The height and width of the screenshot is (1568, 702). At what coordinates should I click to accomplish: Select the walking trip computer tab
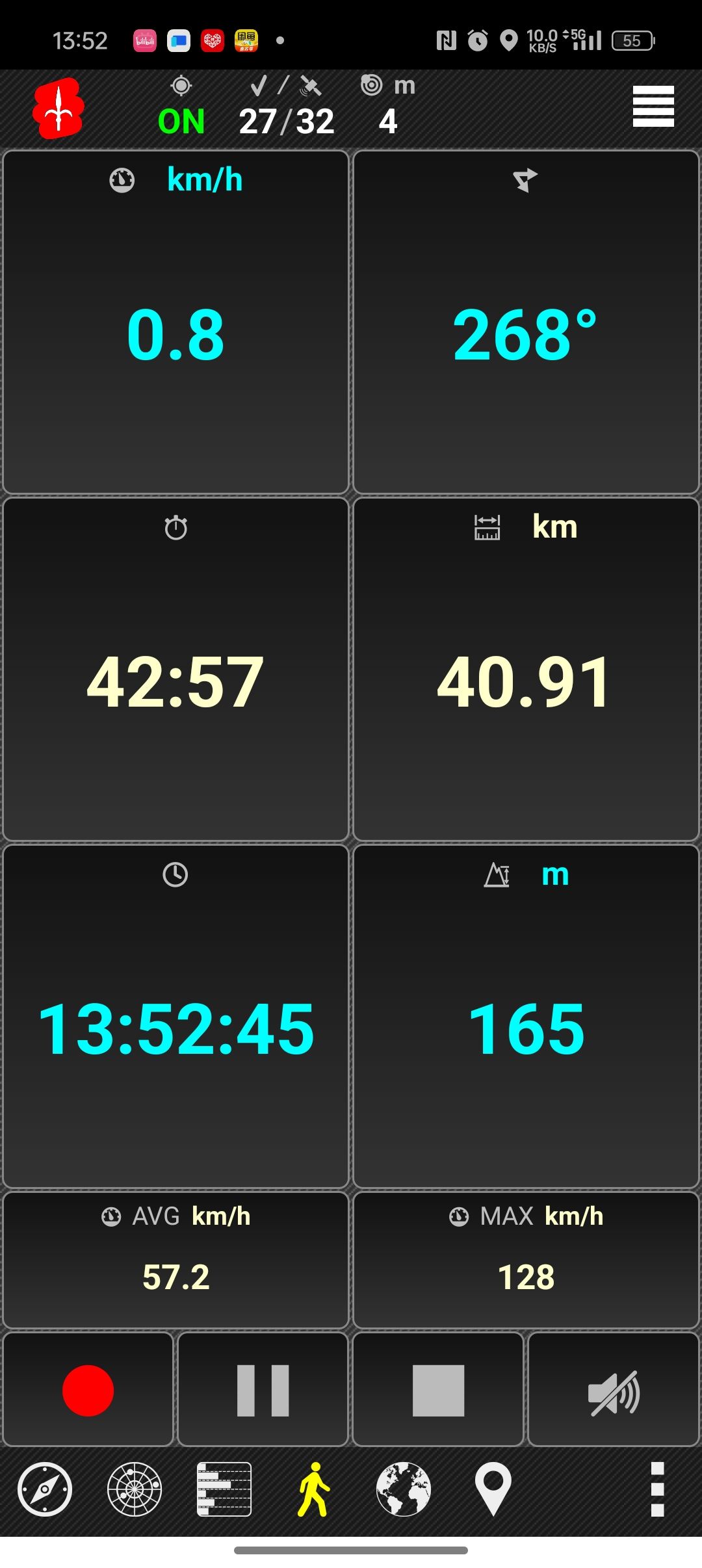coord(314,1489)
